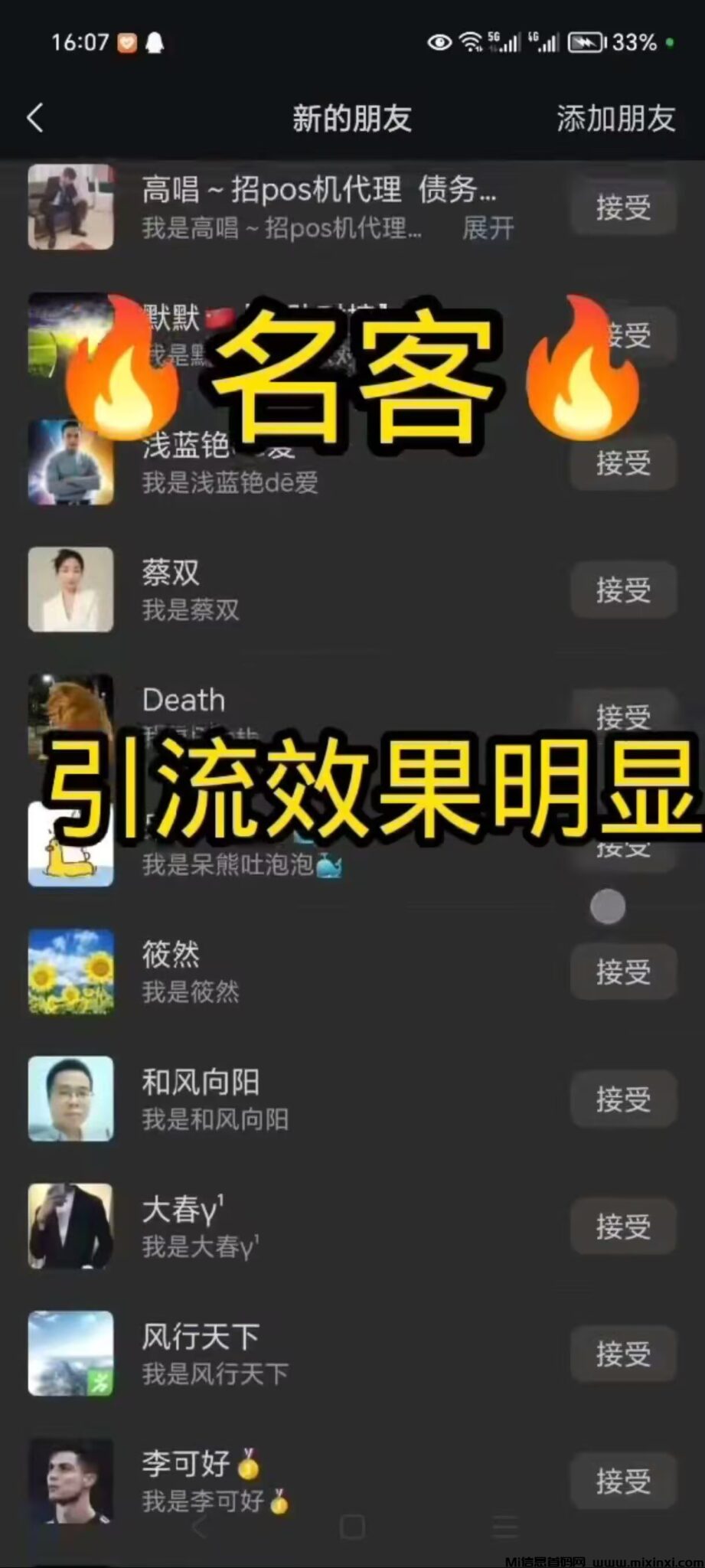
Task: Accept the friend request from 和风向阳
Action: coord(623,1099)
